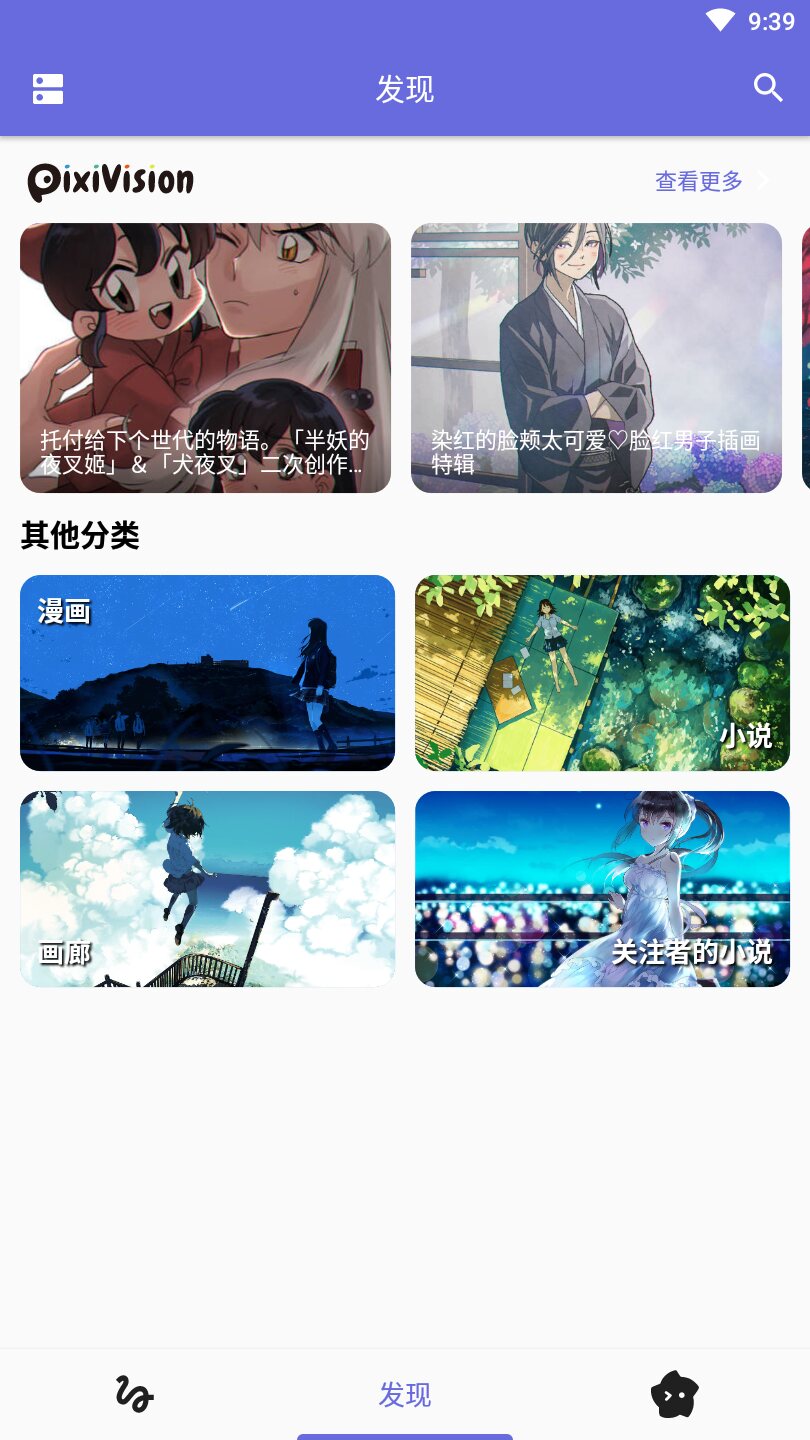Tap 查看更多 to see more pixivision
The image size is (810, 1440).
(699, 181)
